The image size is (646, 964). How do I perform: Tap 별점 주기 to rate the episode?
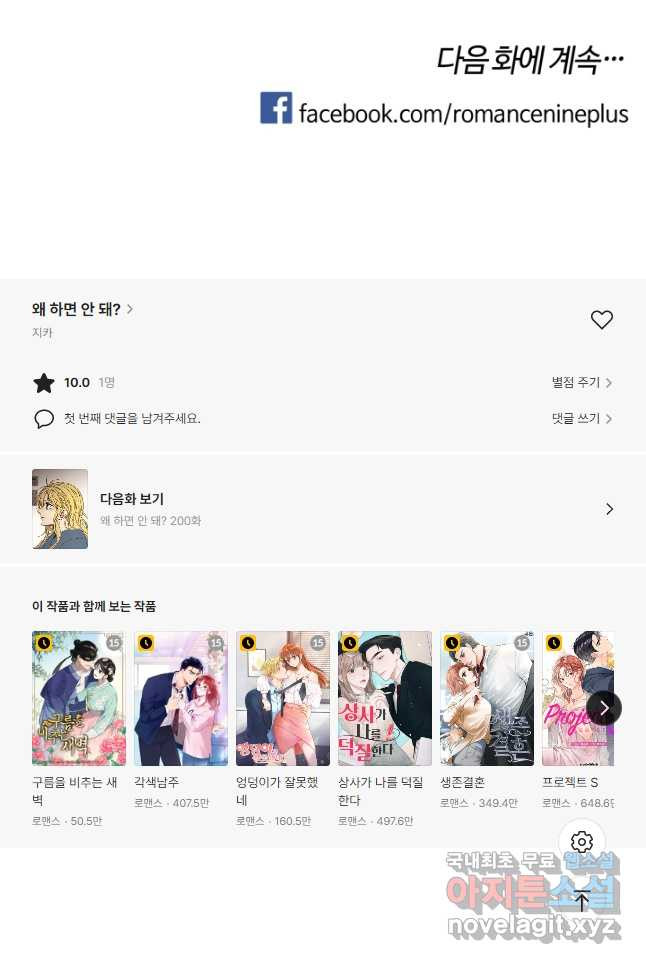point(581,383)
